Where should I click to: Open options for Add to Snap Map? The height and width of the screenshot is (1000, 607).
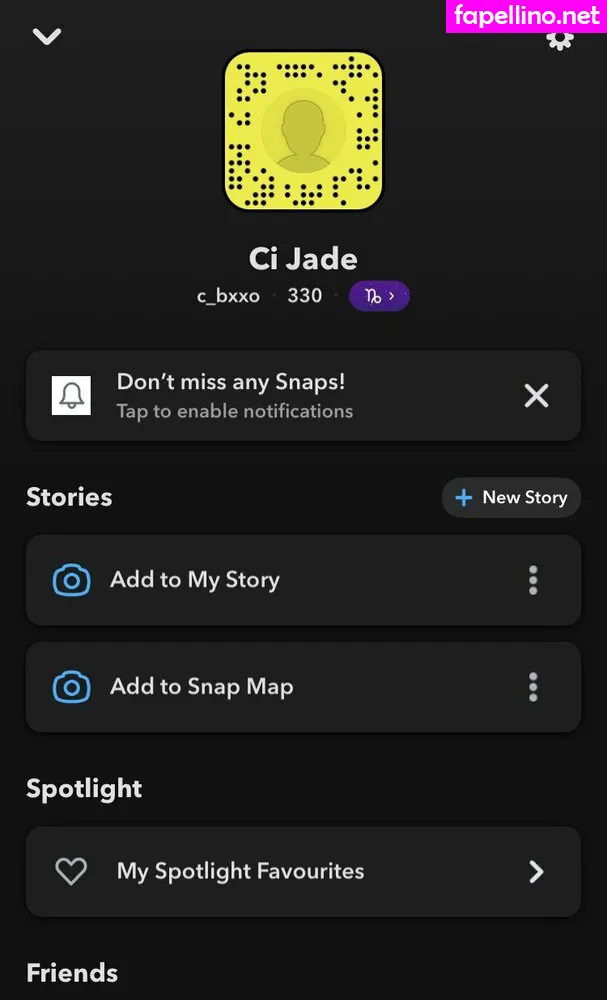(533, 687)
